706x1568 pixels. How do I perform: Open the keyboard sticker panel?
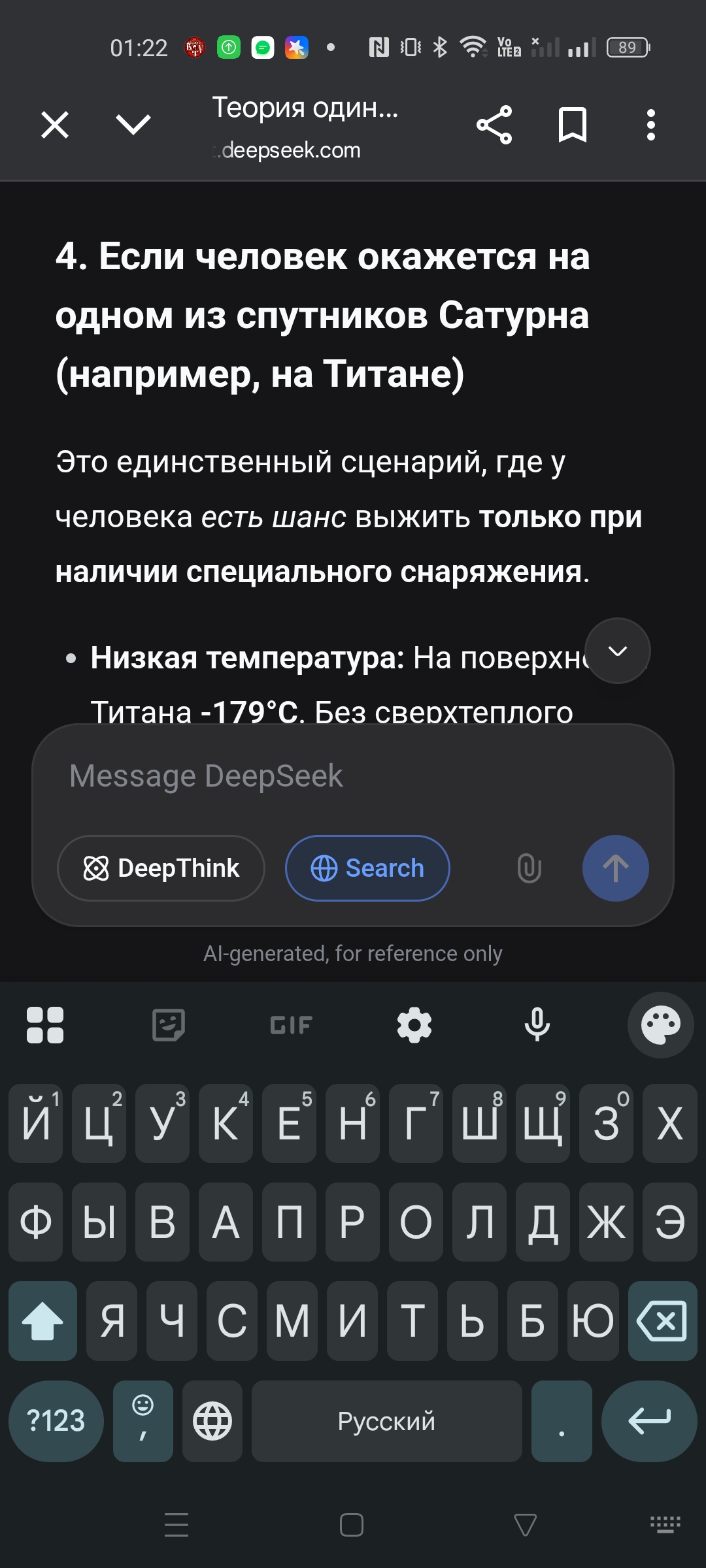(169, 1024)
